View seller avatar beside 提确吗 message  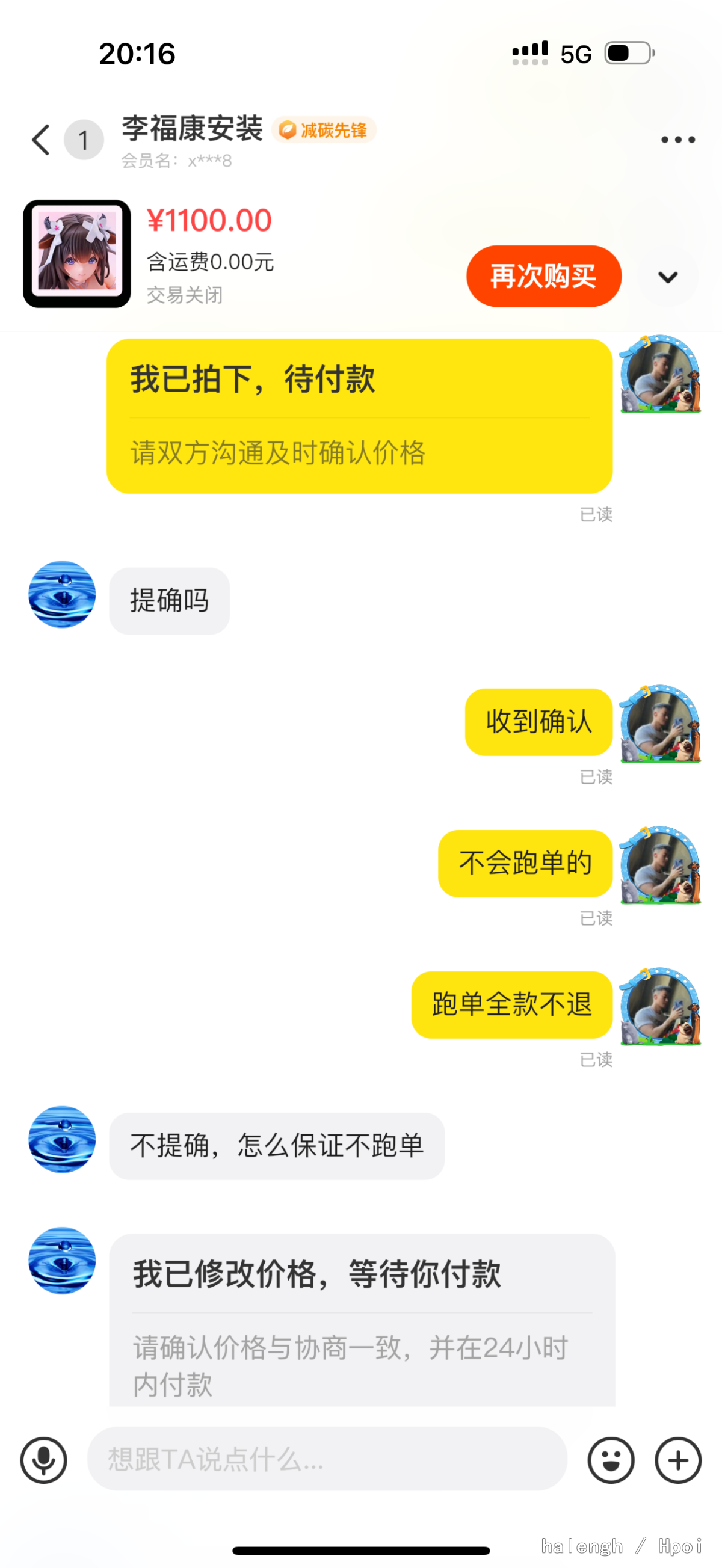(62, 595)
